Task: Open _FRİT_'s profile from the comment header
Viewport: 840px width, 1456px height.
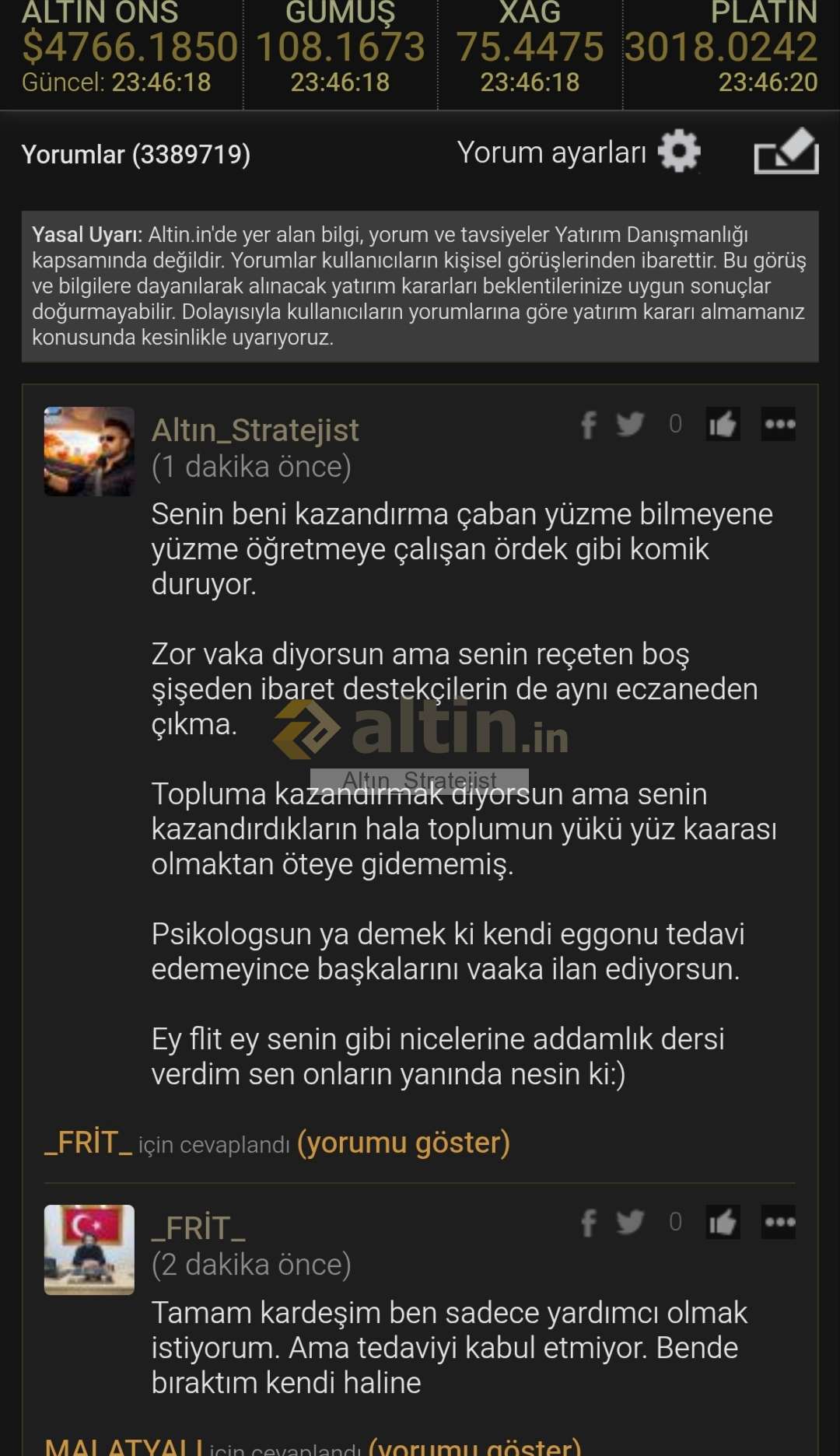Action: (x=198, y=1228)
